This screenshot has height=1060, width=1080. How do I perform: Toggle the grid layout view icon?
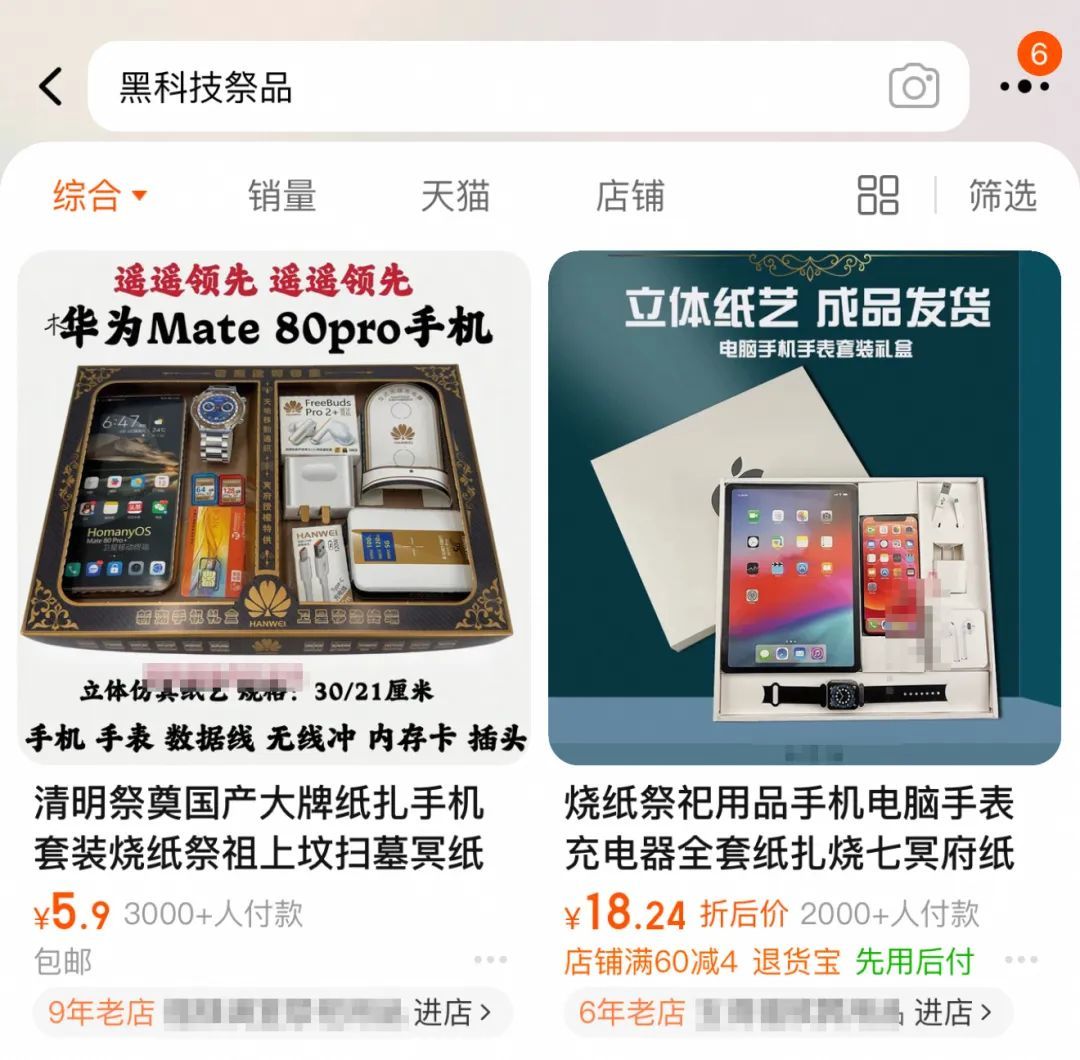878,196
